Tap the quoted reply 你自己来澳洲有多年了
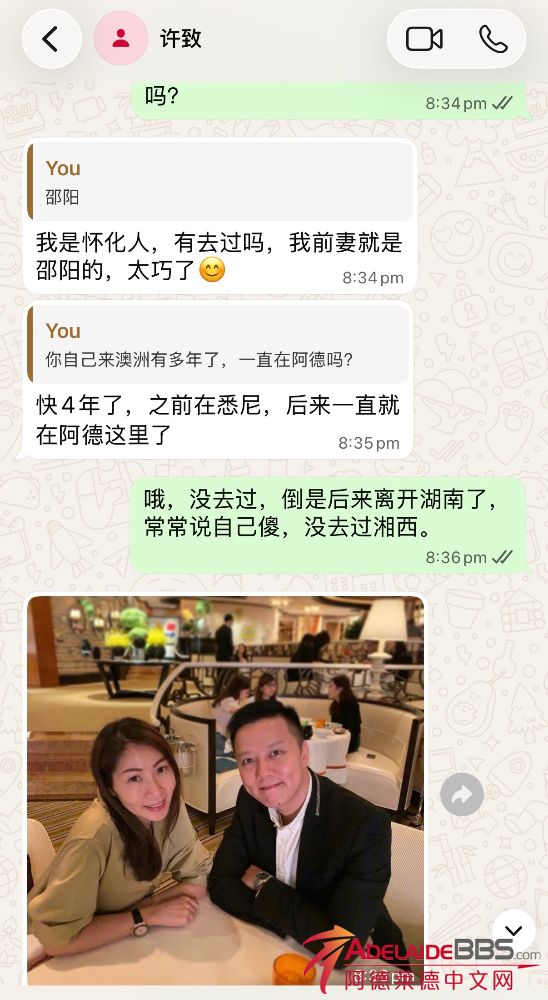This screenshot has height=1000, width=548. 218,344
